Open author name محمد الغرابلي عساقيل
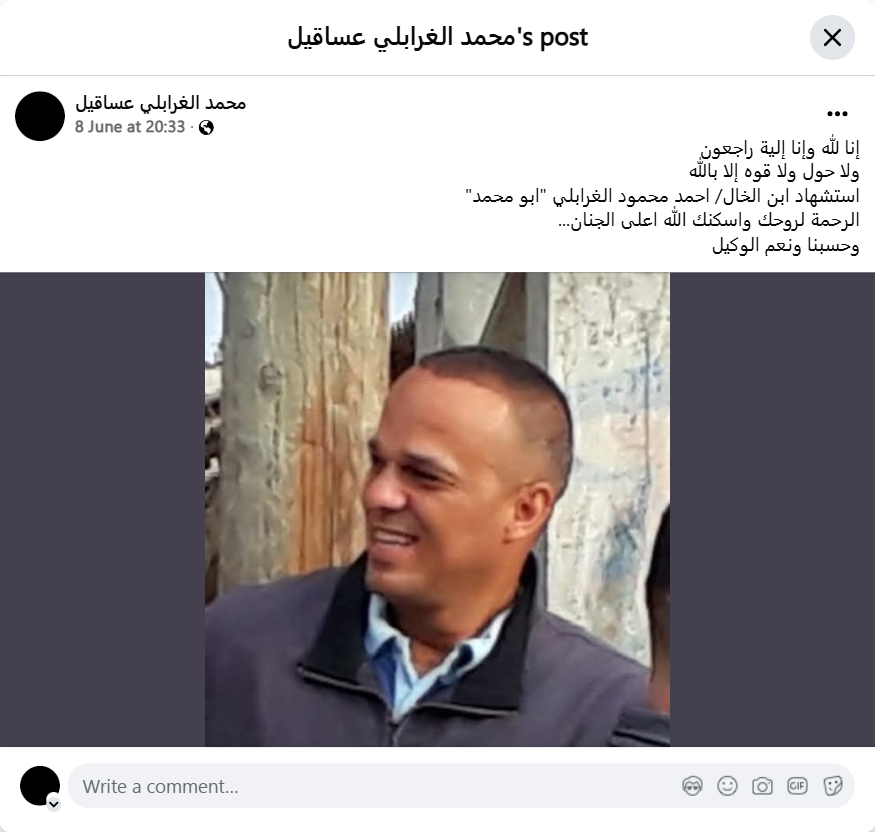 point(160,102)
